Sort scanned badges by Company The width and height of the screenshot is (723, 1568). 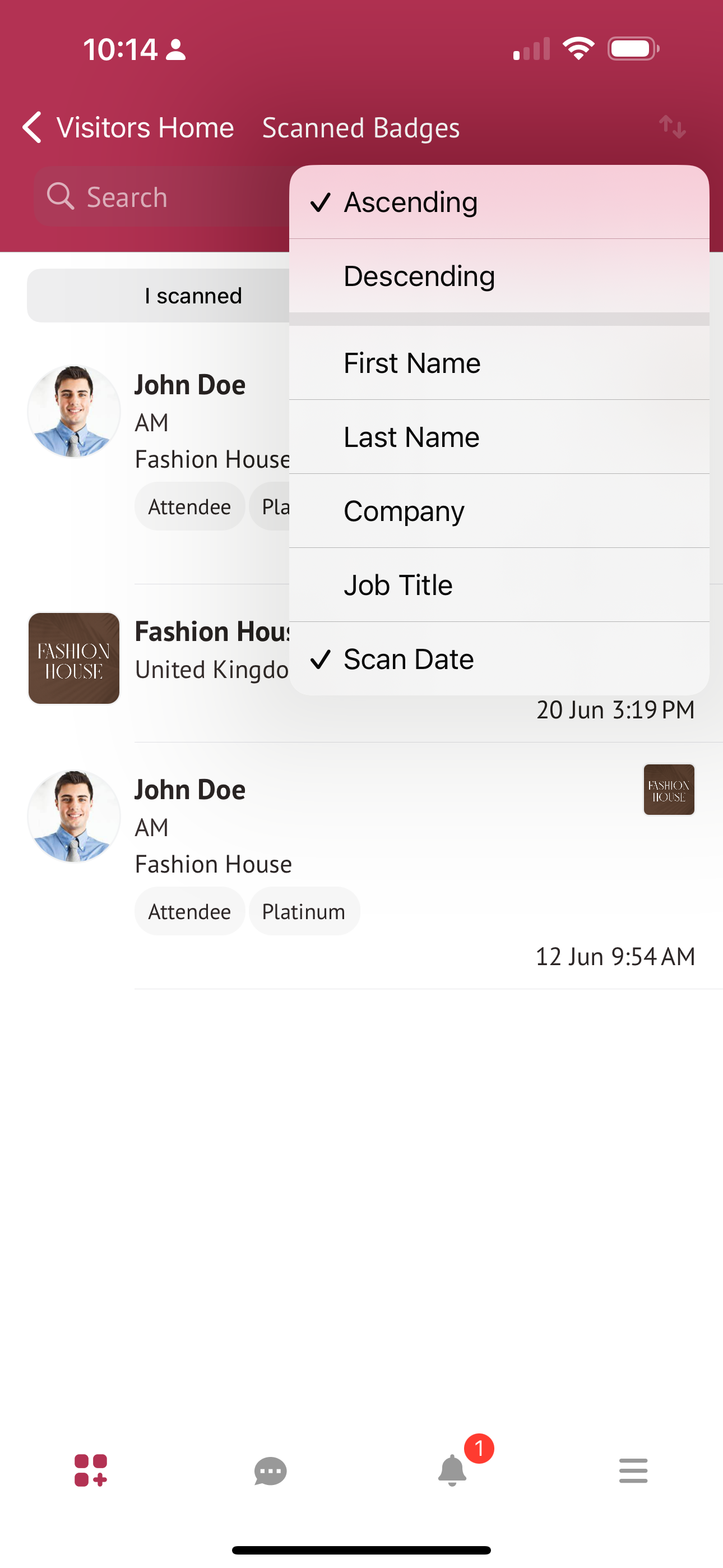click(x=499, y=511)
